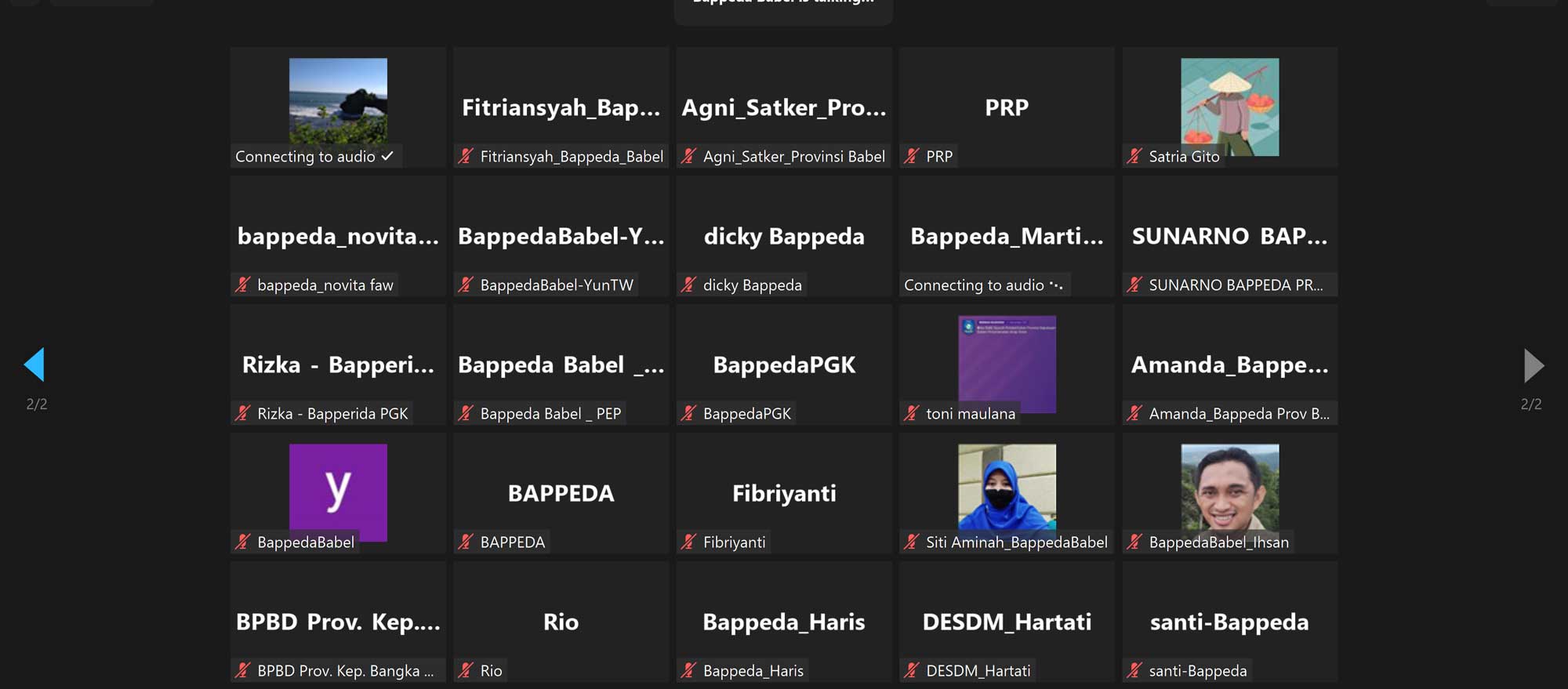Select the DESDM_Hartati participant tile
Screen dimensions: 1568x689
coord(1007,622)
